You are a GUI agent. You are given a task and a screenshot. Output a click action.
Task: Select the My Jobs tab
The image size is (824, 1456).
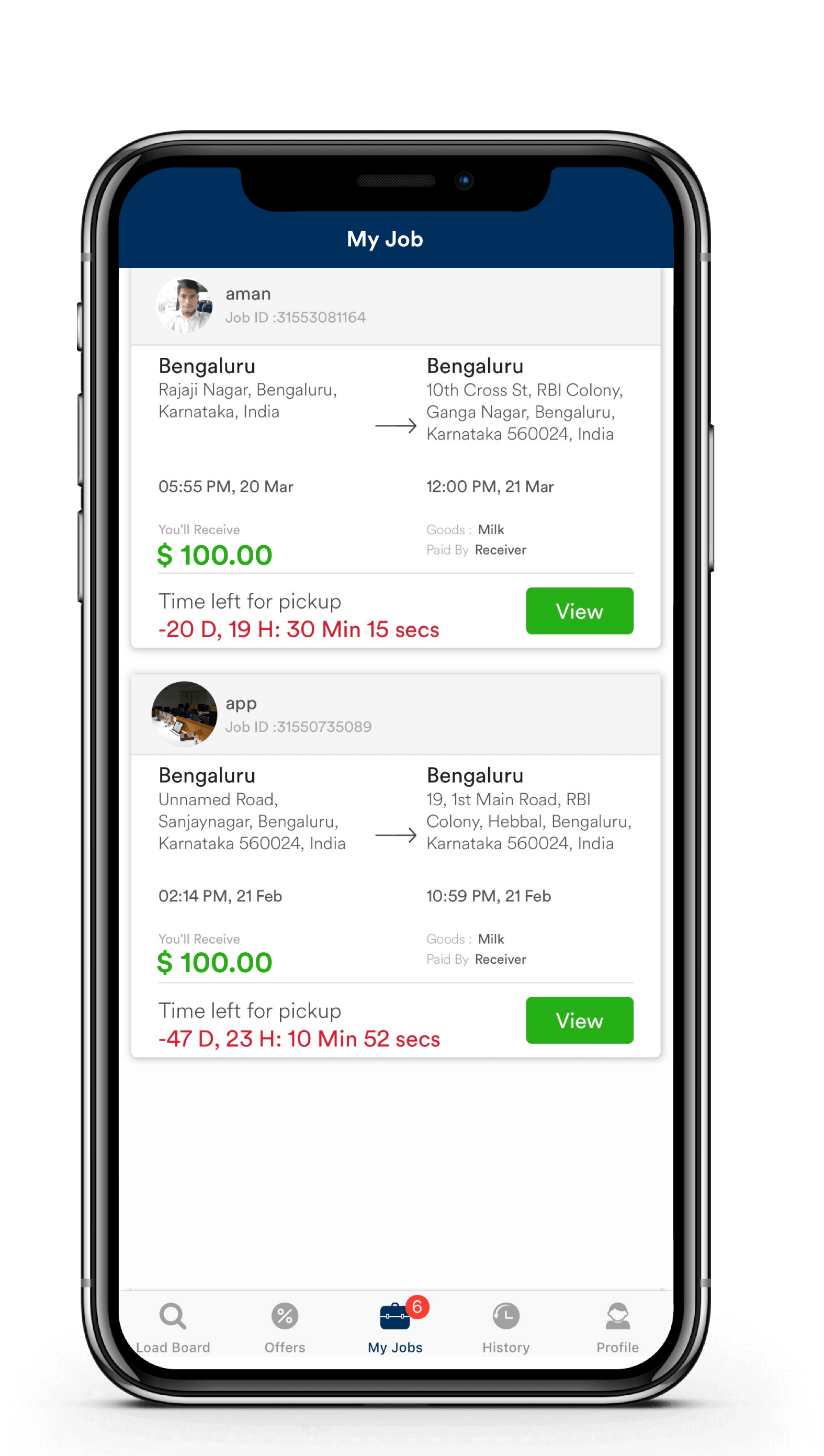pos(396,1327)
